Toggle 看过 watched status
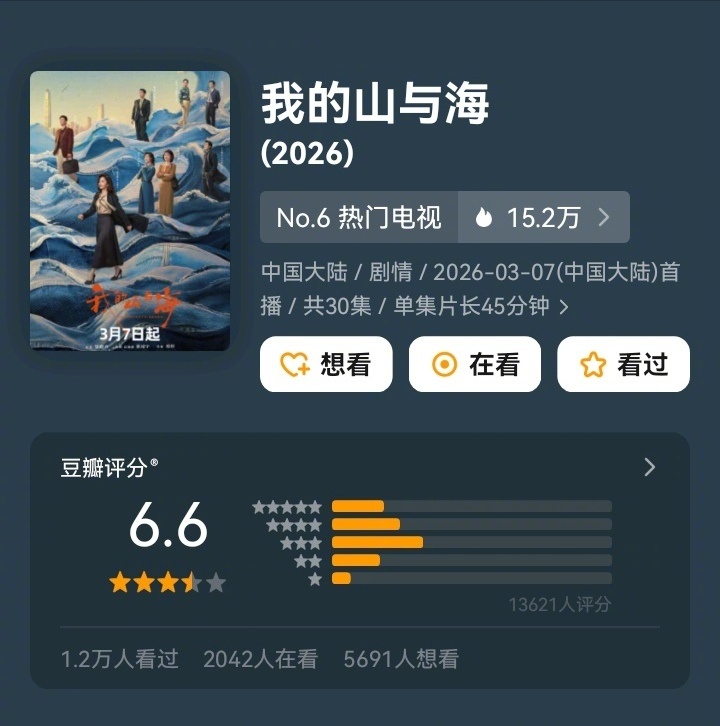The height and width of the screenshot is (726, 720). [623, 364]
